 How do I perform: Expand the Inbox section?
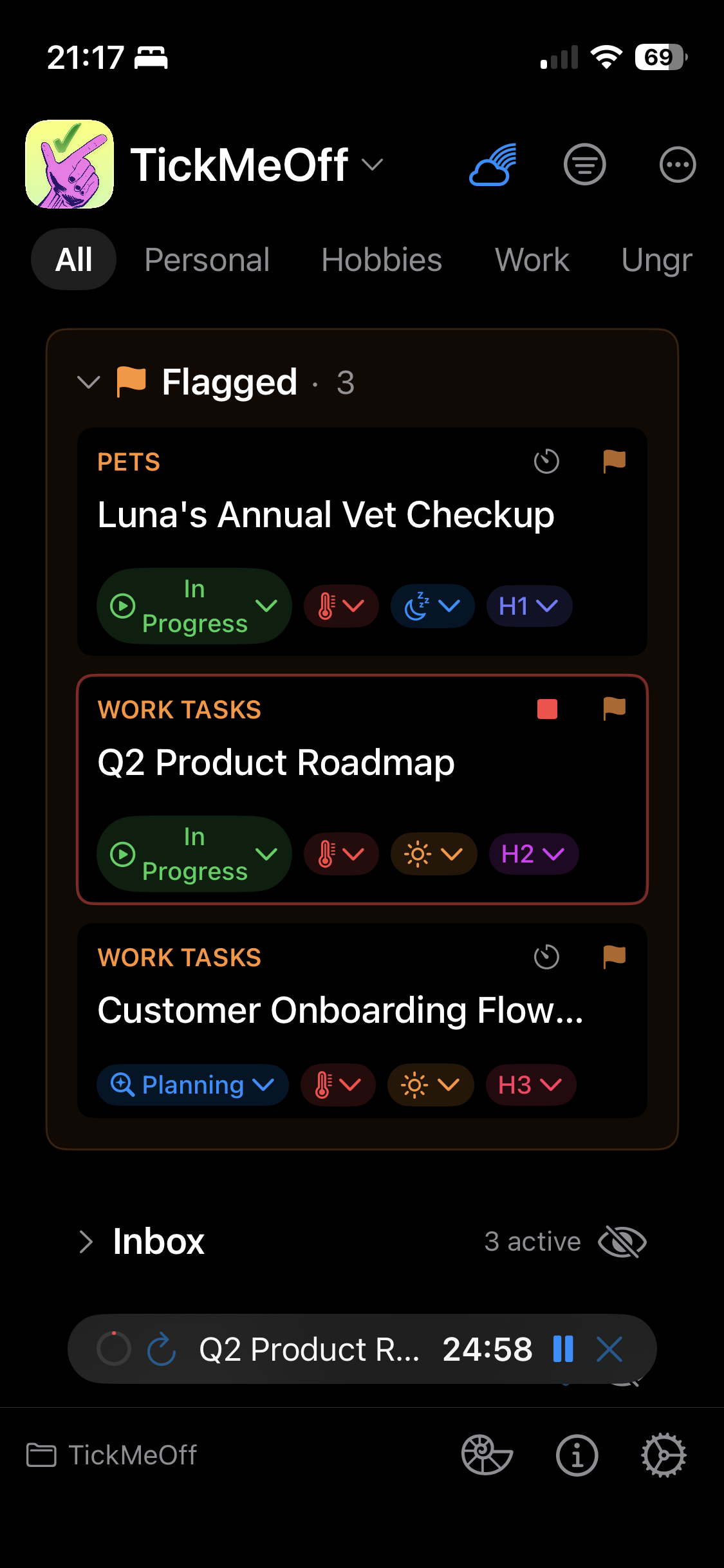(87, 1242)
